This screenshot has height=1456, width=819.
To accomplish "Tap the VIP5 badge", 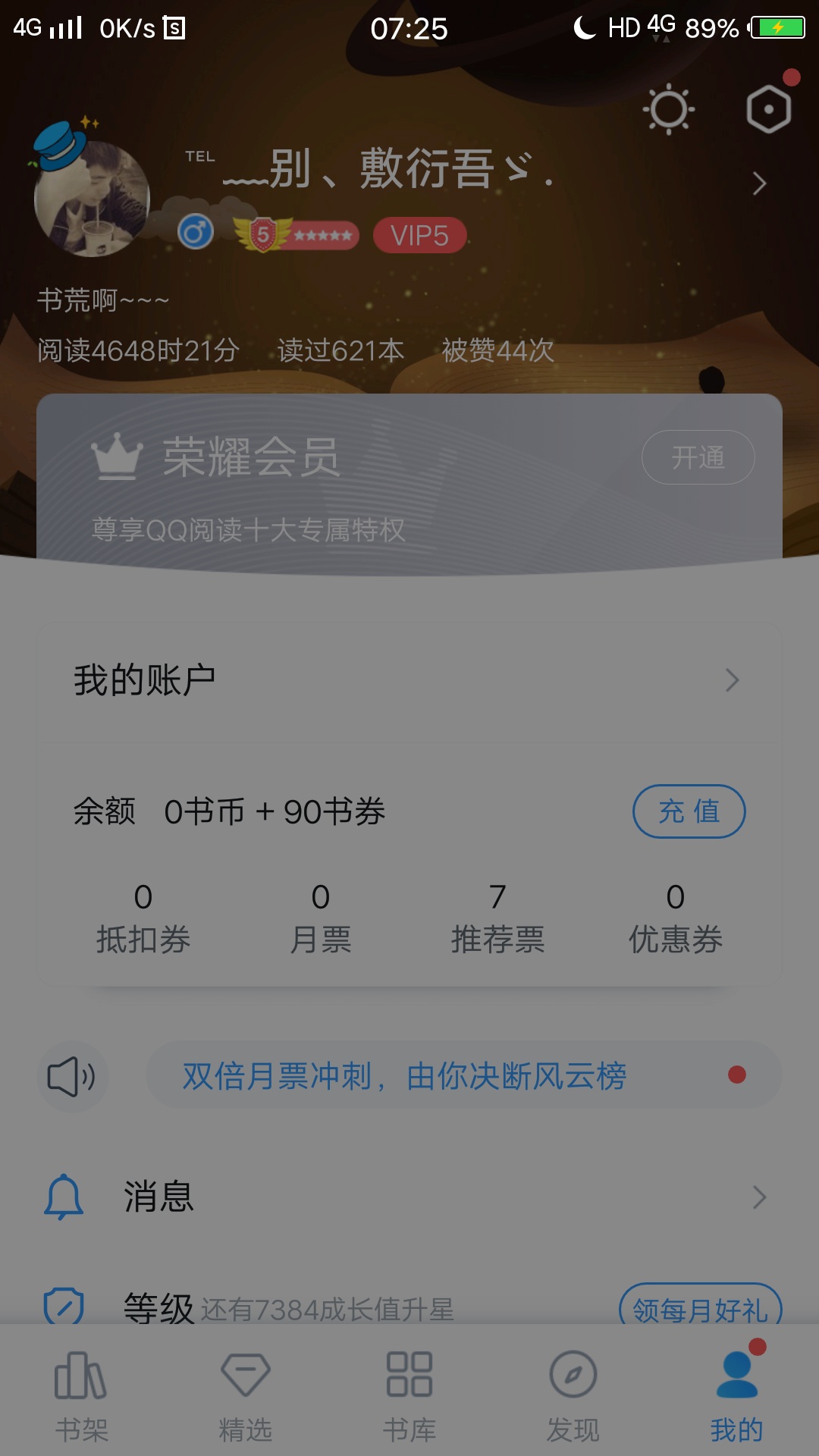I will point(419,235).
